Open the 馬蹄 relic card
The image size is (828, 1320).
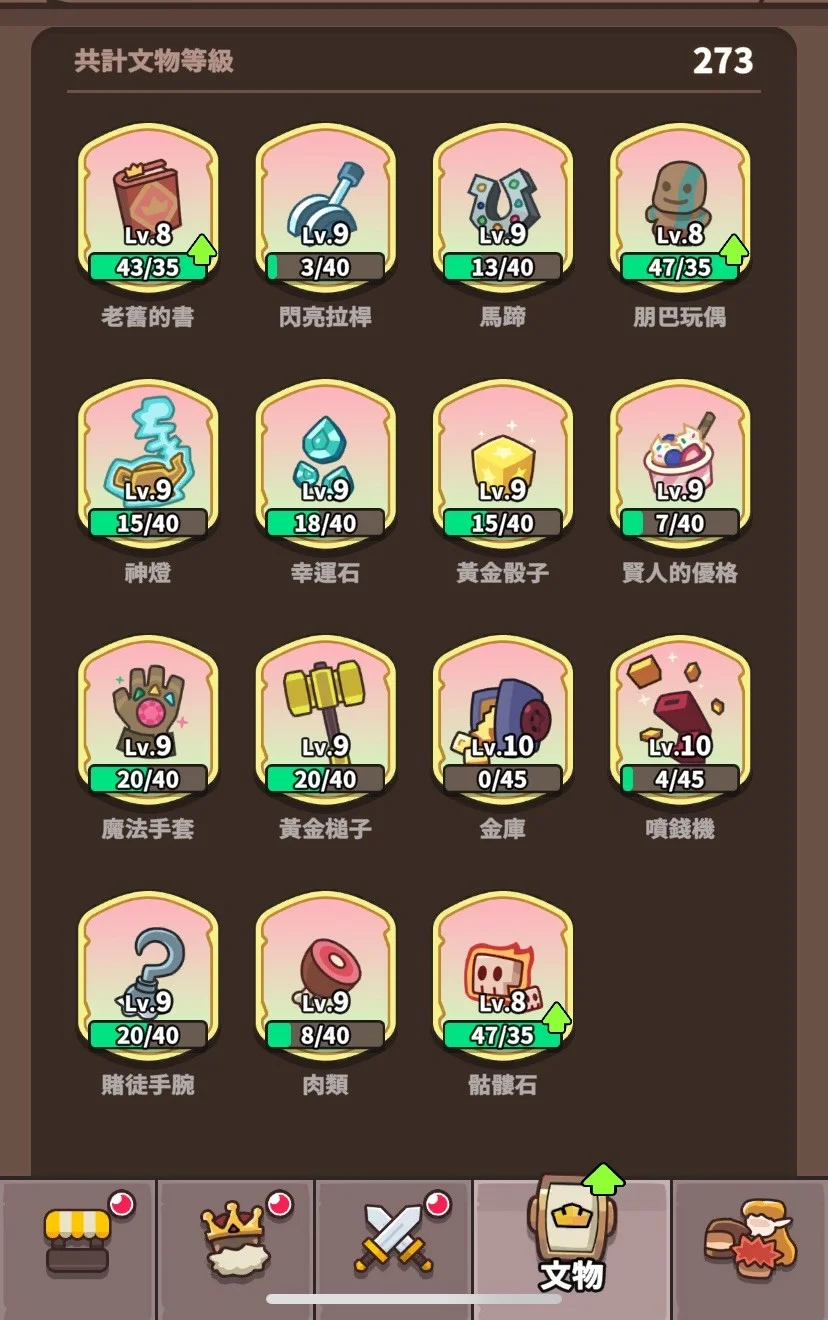502,210
